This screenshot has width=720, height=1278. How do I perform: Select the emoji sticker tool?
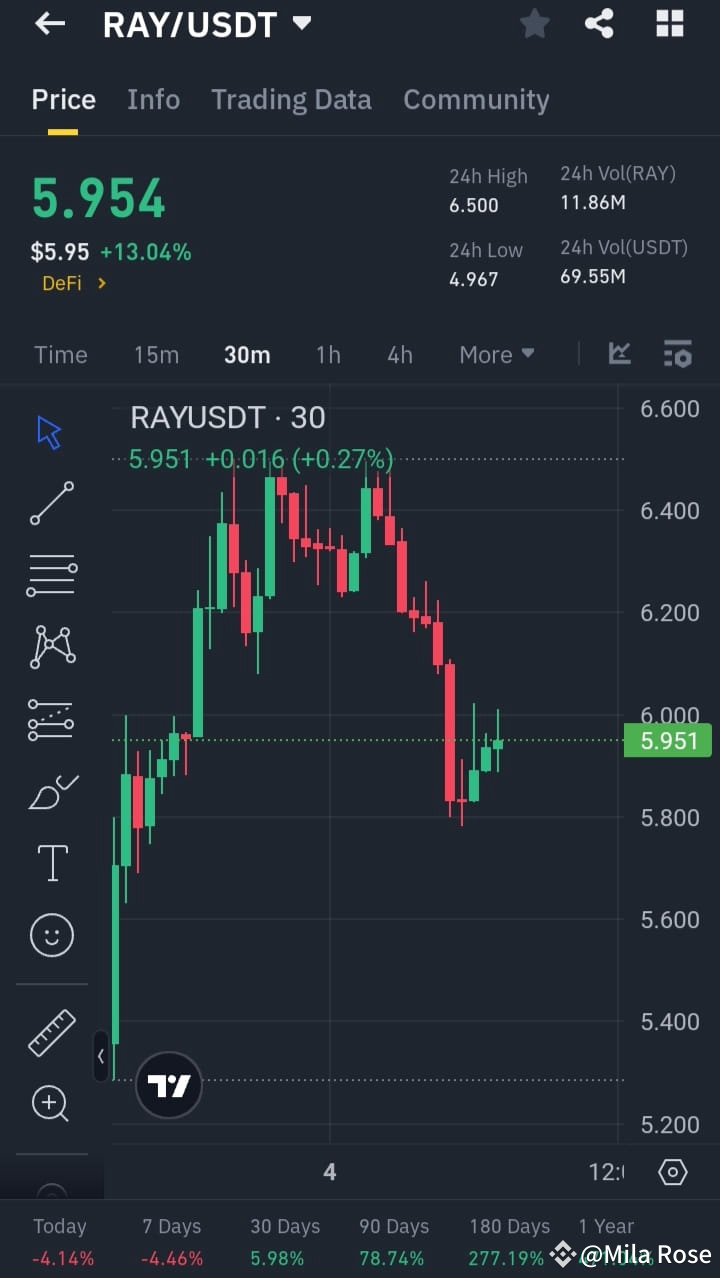[x=51, y=934]
